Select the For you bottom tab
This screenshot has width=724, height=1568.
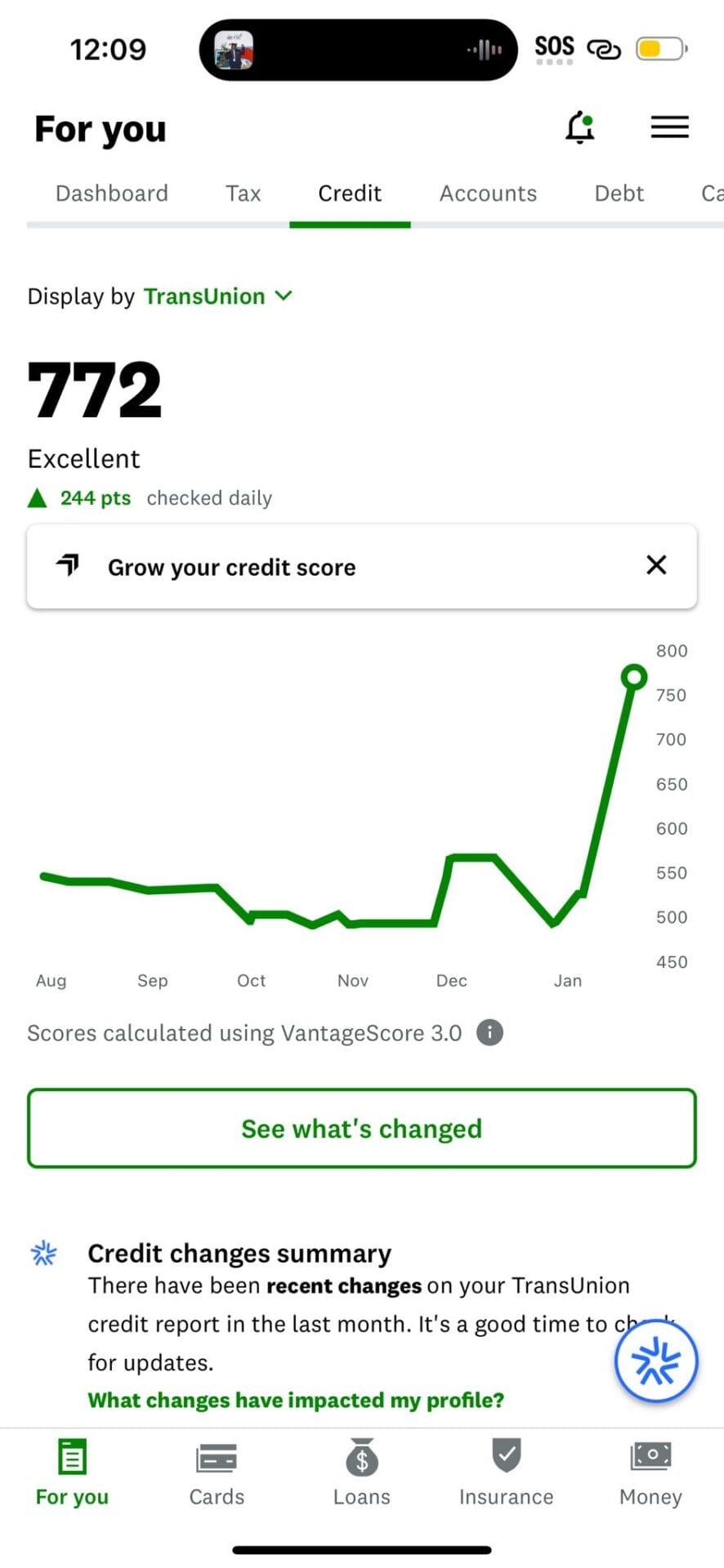[x=72, y=1473]
